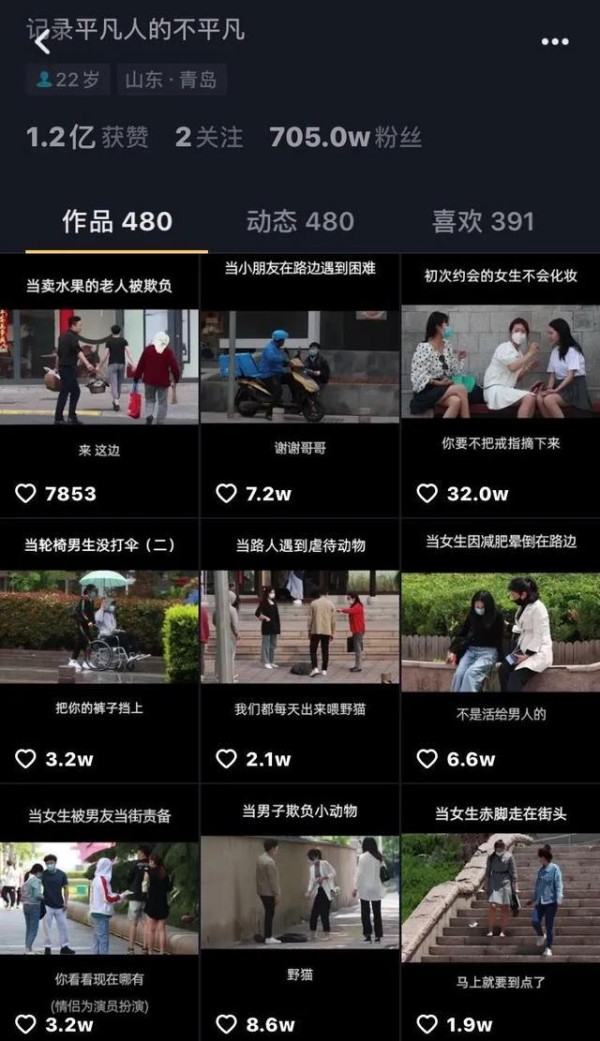Screen dimensions: 600x1041
Task: Play video 当女生因减肥晕倒在路边
Action: 500,651
